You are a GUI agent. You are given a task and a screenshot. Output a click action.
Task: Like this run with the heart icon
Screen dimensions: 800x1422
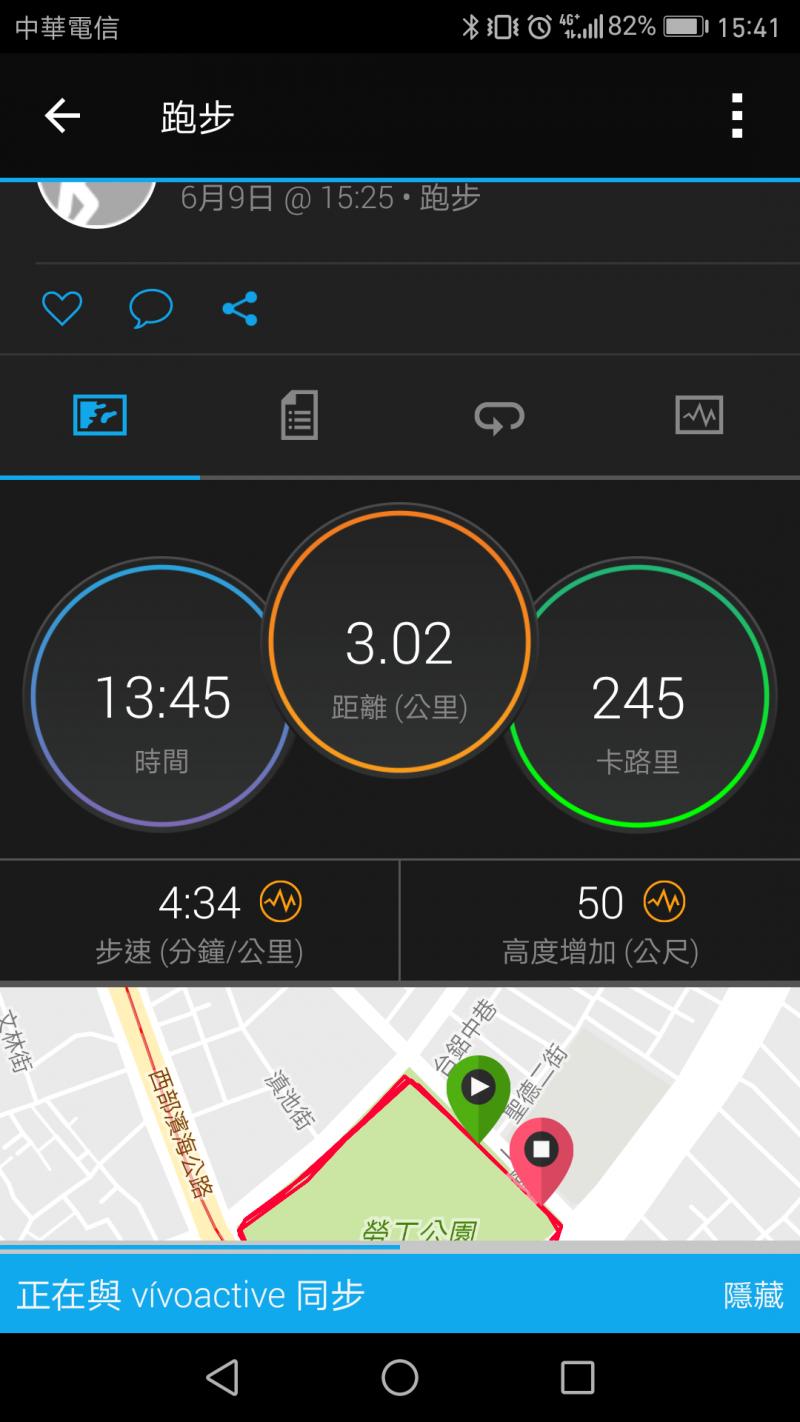[x=61, y=308]
